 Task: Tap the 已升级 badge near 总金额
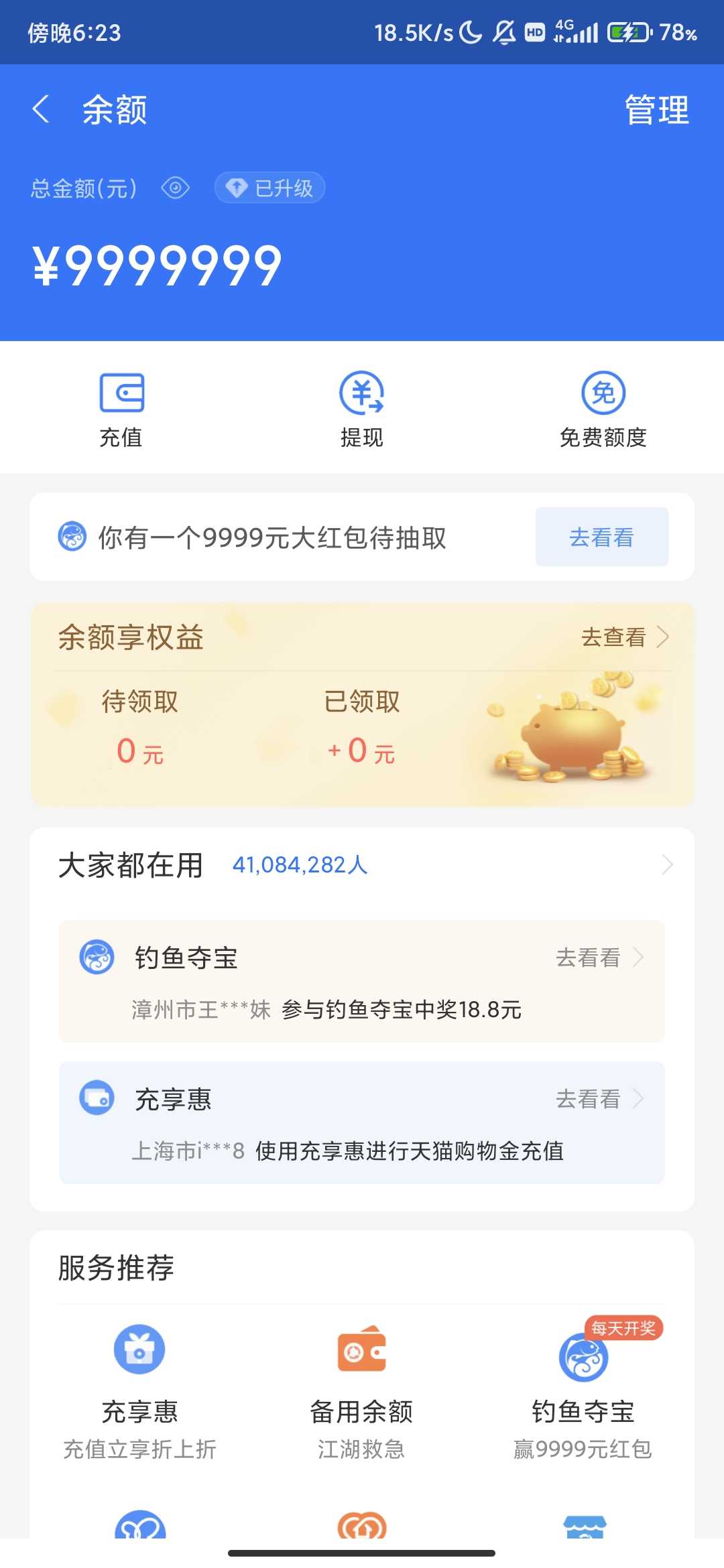(269, 188)
